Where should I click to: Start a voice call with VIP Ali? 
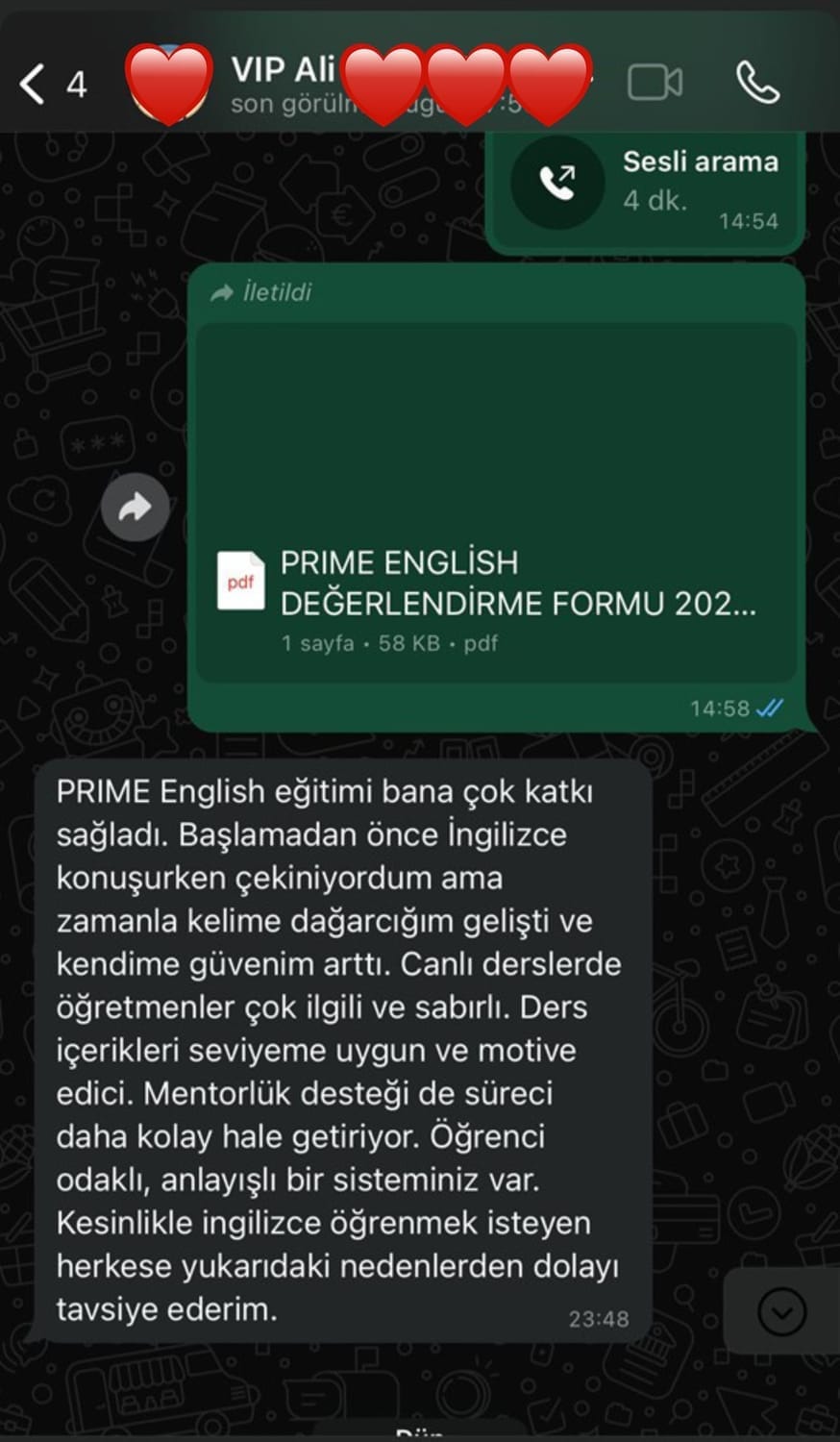[x=757, y=83]
